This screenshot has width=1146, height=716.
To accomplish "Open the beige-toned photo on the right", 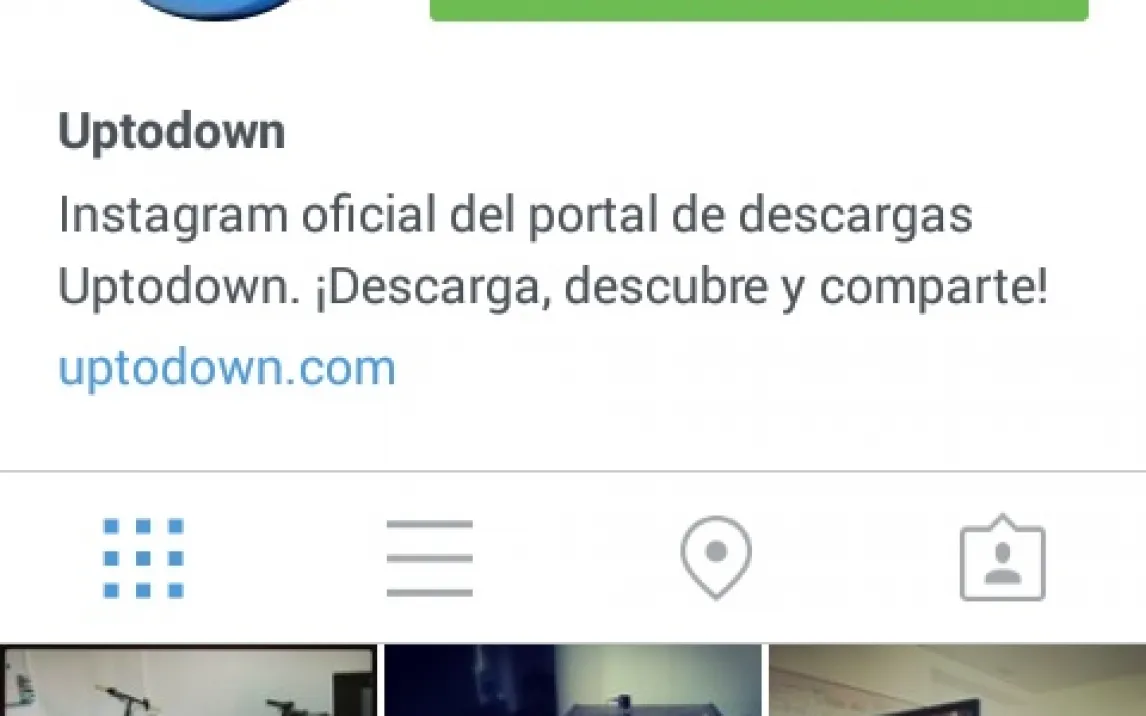I will 957,682.
